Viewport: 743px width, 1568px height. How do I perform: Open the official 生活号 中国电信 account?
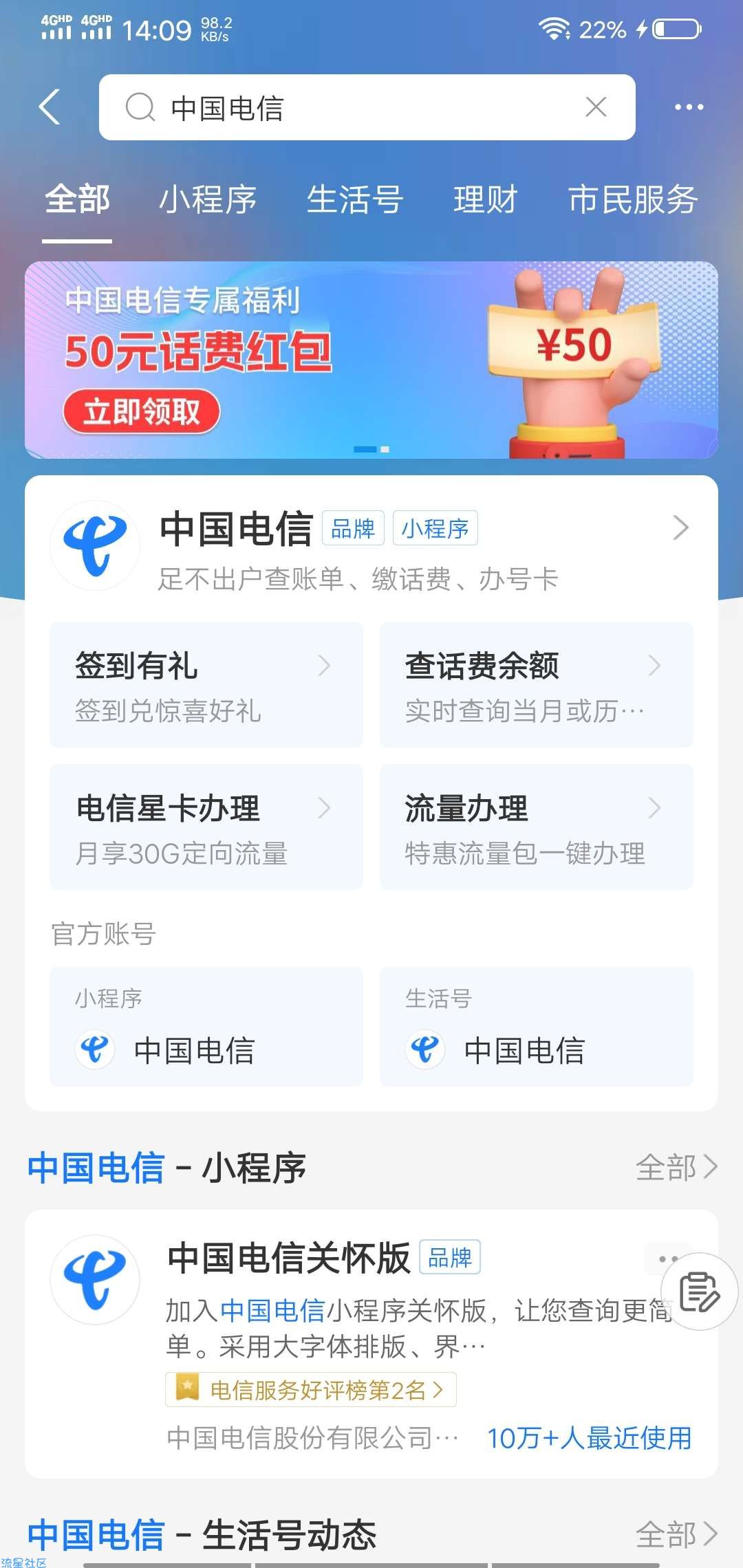click(536, 1027)
